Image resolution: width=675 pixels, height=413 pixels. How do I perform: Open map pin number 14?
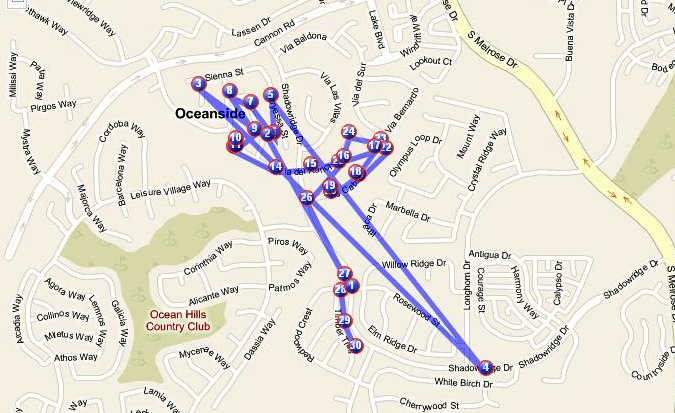point(275,167)
